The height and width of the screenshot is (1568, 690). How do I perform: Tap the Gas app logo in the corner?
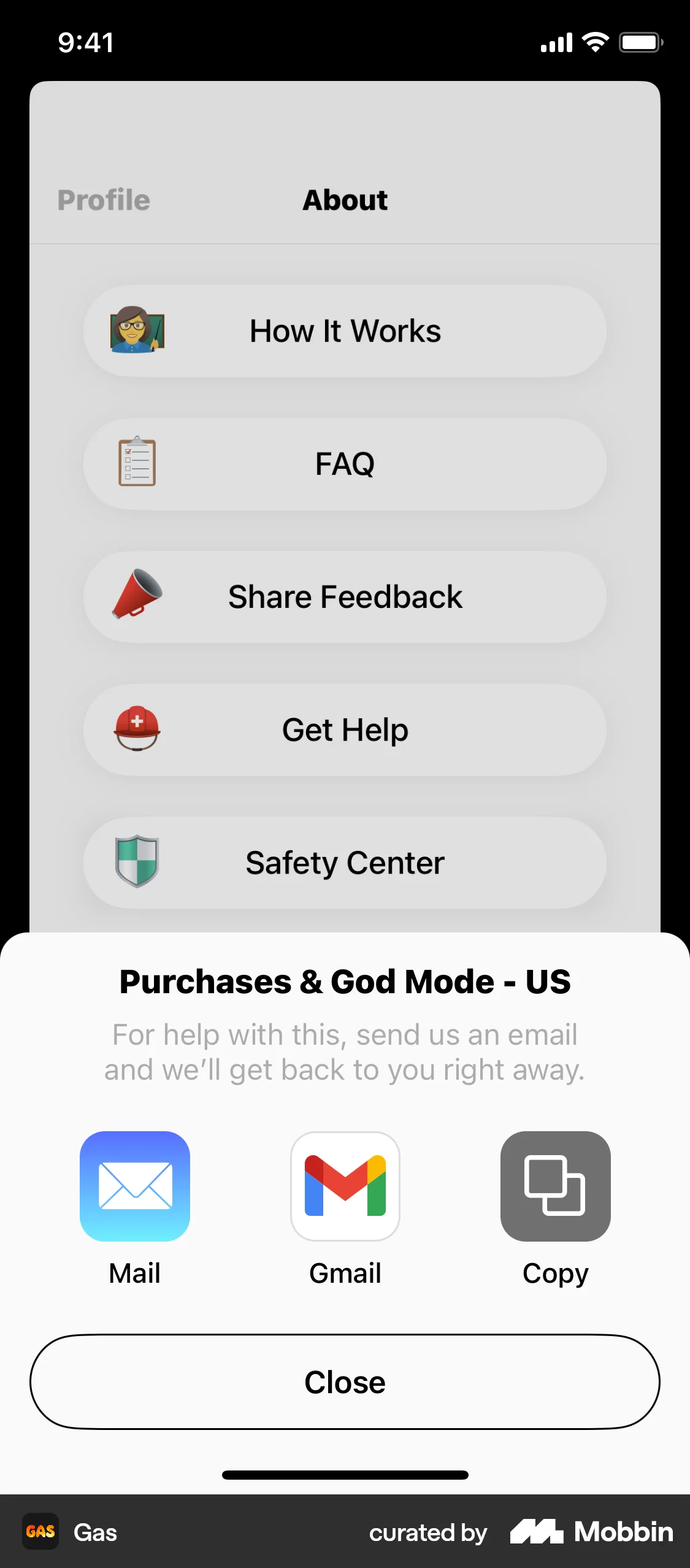40,1532
